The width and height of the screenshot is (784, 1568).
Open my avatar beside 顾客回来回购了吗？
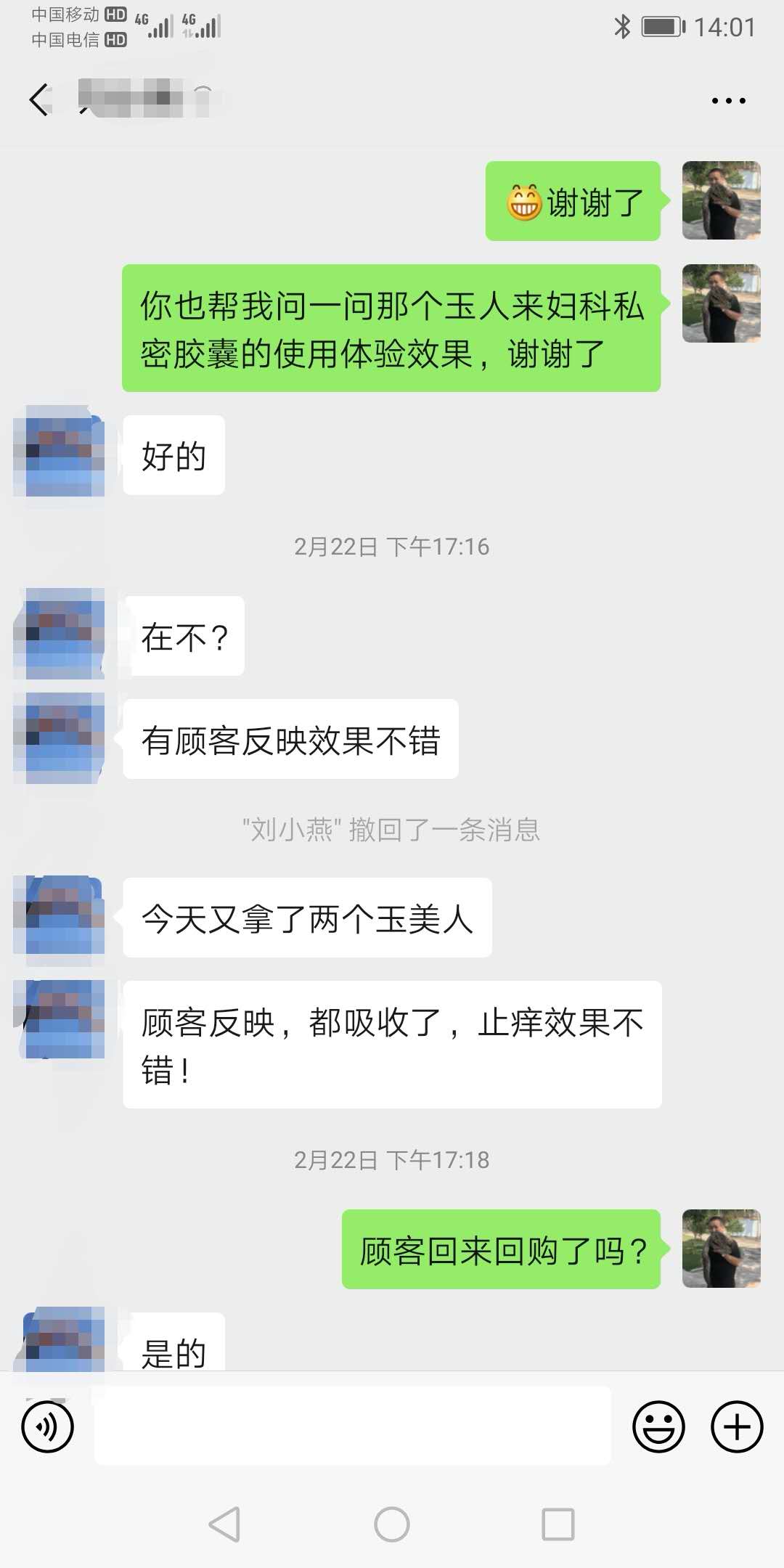[x=721, y=1249]
